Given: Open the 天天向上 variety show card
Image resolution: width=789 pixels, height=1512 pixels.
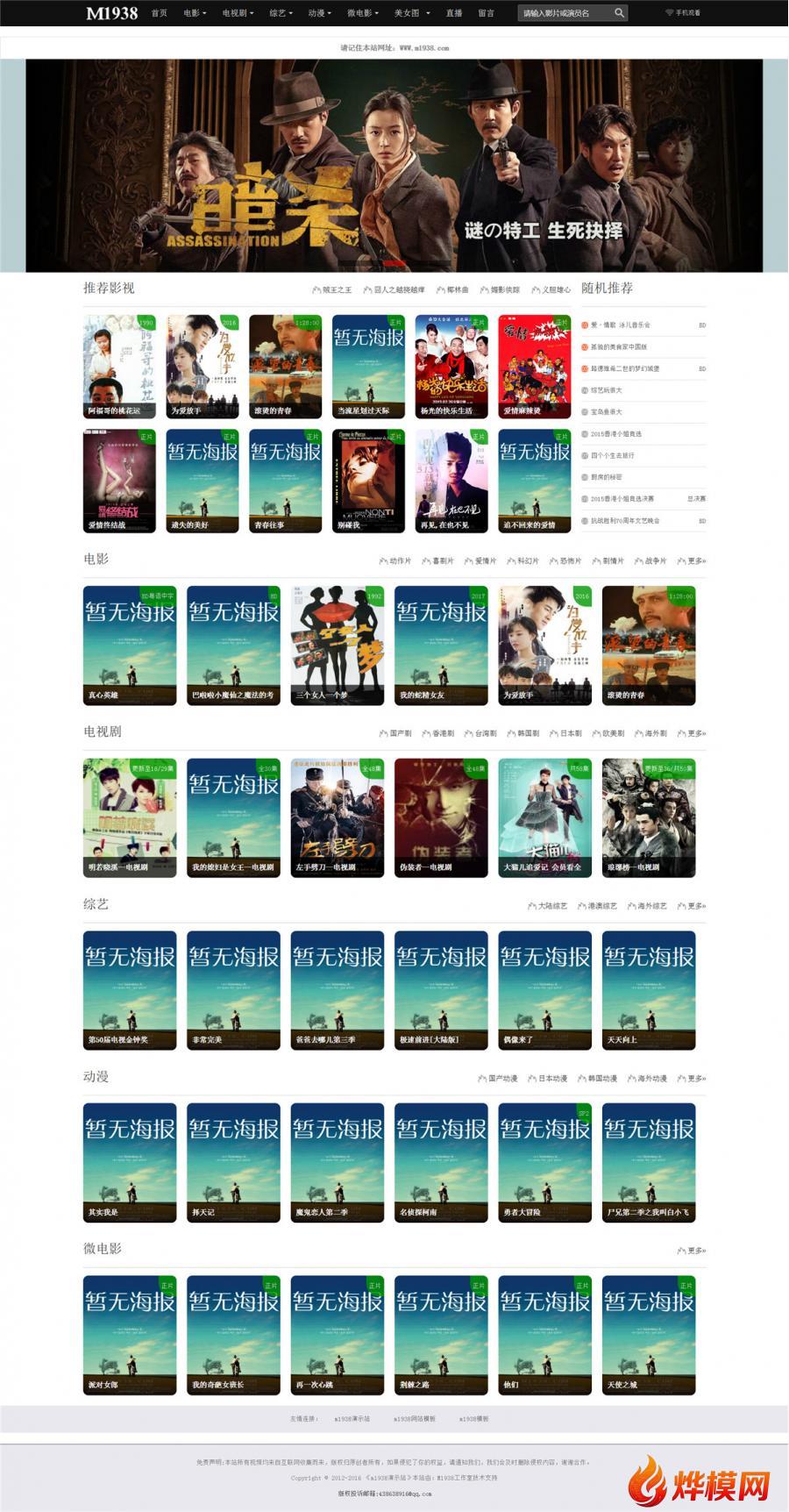Looking at the screenshot, I should pos(649,991).
